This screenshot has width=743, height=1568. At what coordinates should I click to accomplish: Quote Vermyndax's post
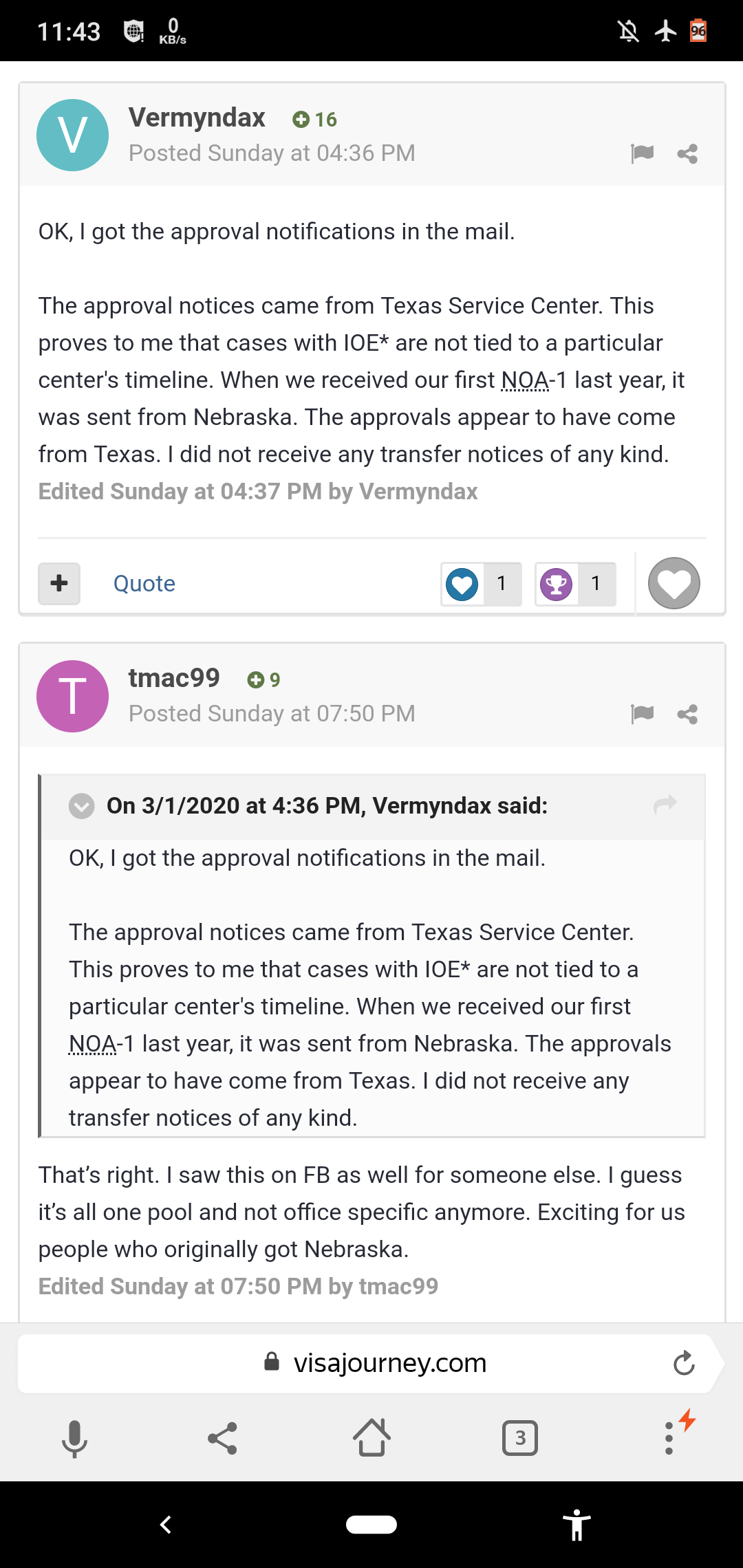[x=144, y=583]
